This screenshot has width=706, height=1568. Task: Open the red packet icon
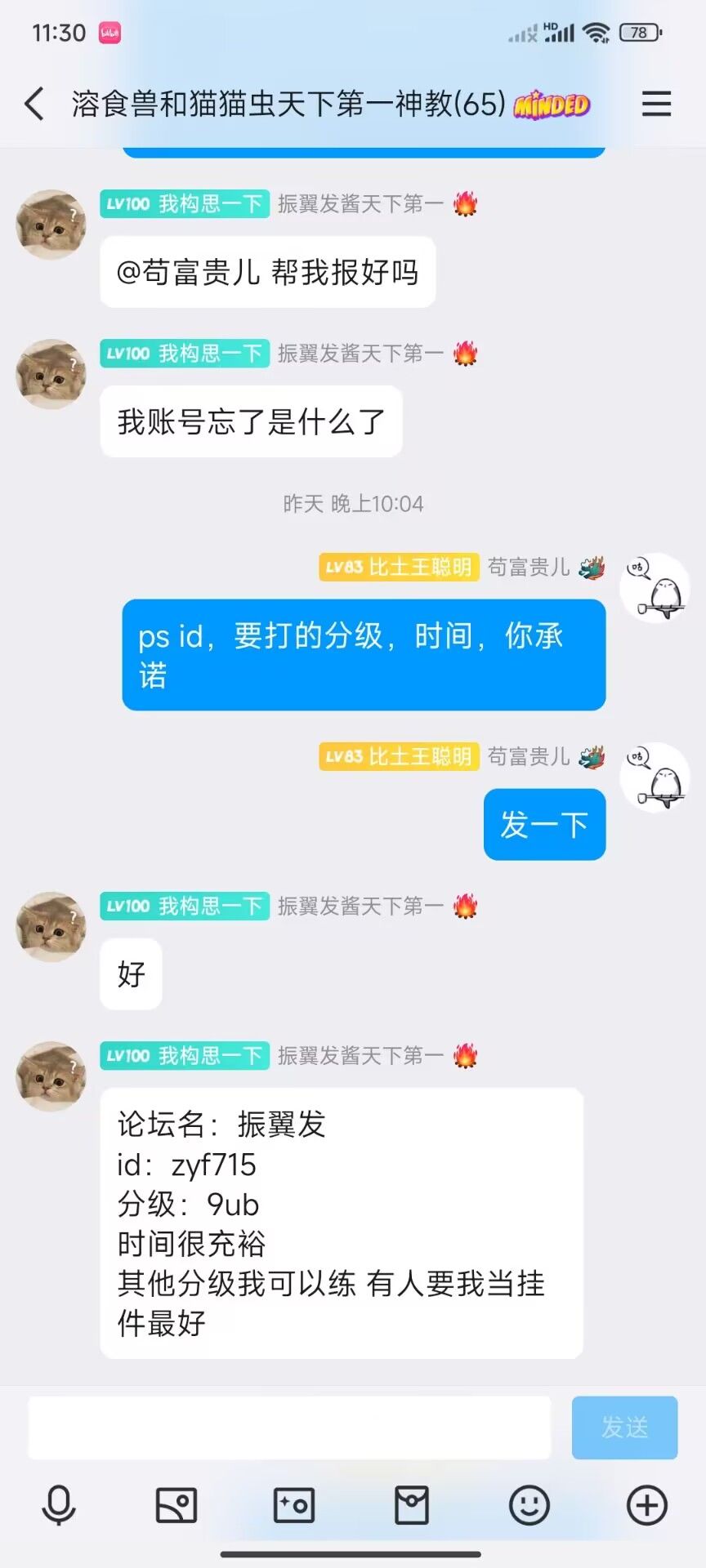[x=412, y=1505]
